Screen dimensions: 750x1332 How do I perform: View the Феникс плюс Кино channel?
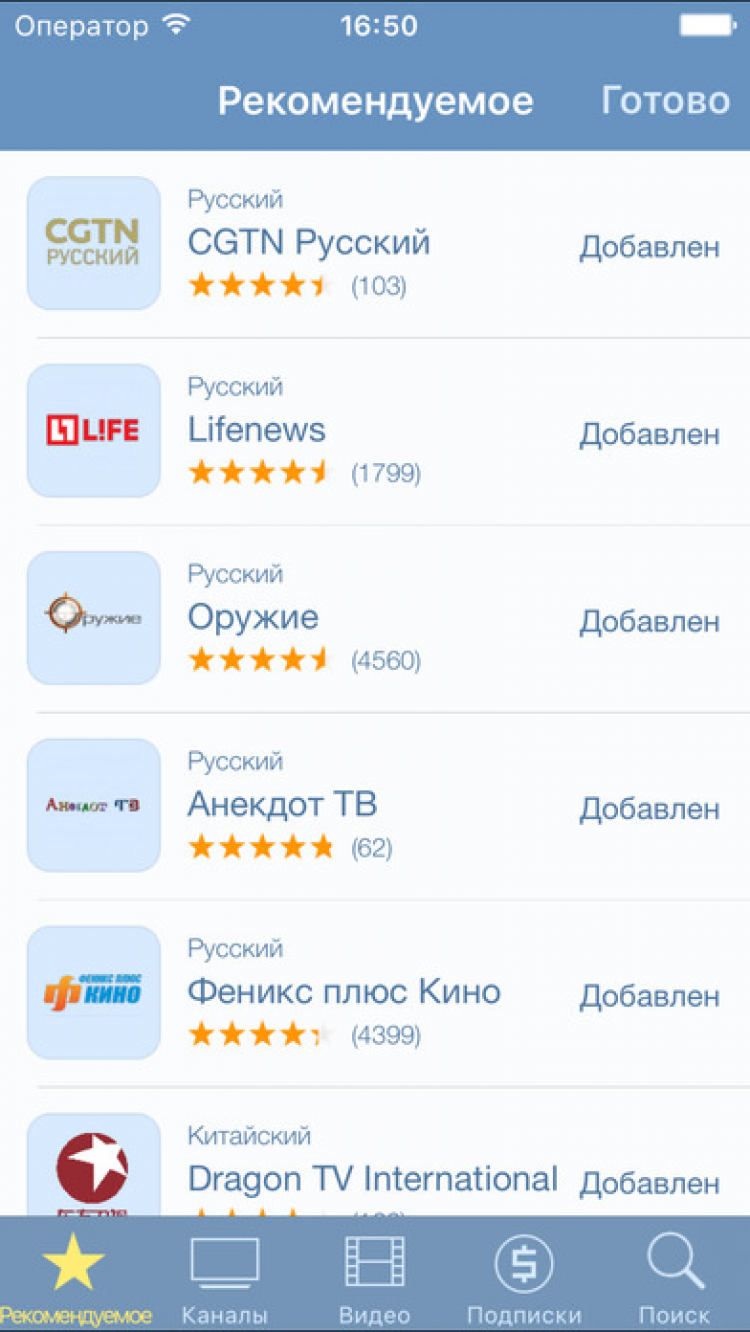(x=344, y=992)
